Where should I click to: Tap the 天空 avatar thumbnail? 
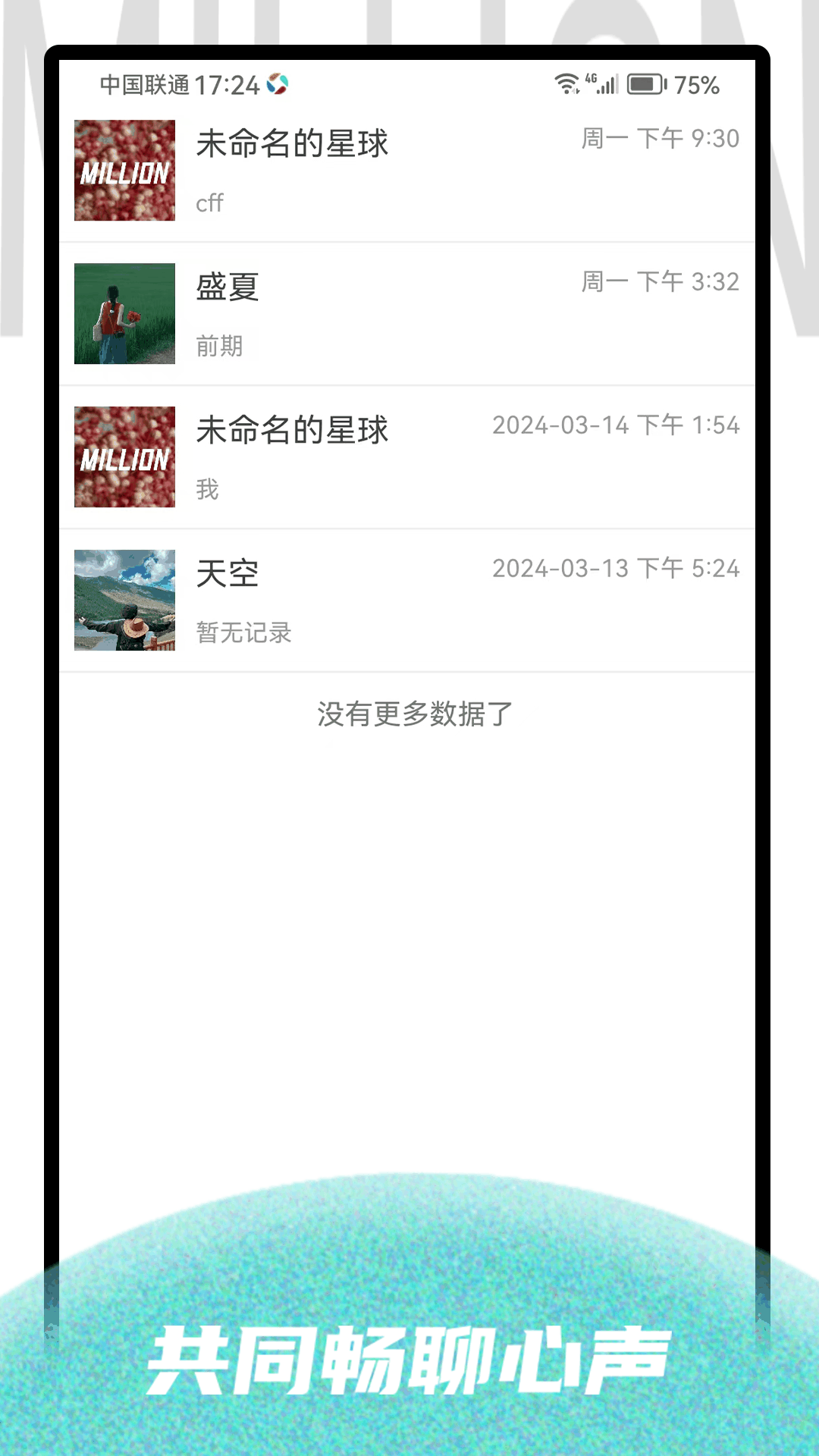[x=124, y=600]
